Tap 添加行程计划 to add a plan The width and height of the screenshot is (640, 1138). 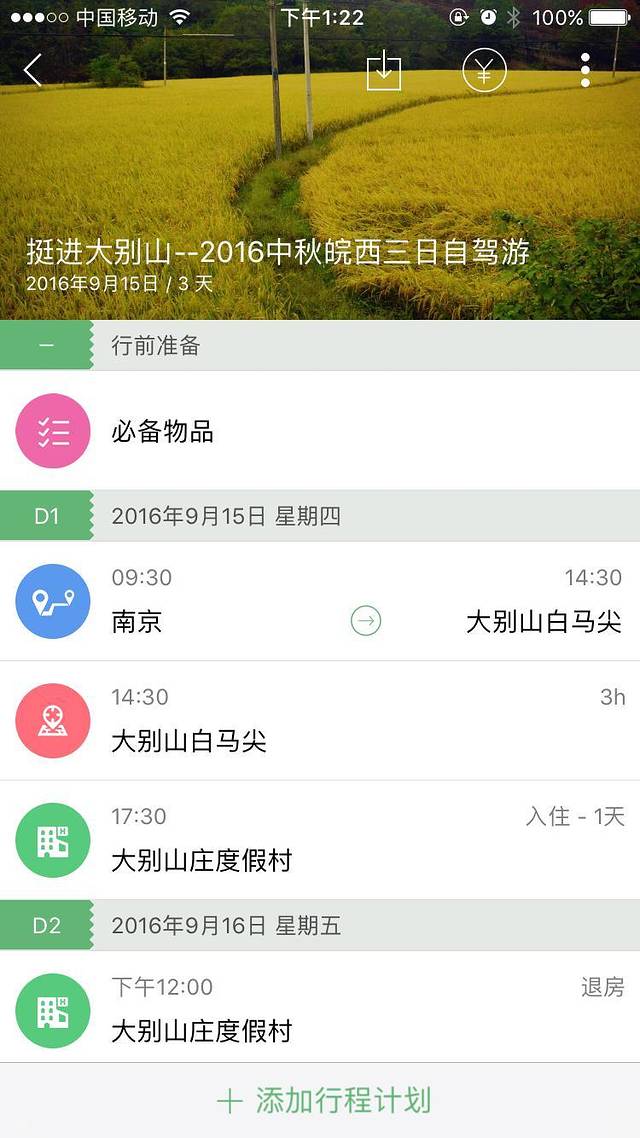322,1101
